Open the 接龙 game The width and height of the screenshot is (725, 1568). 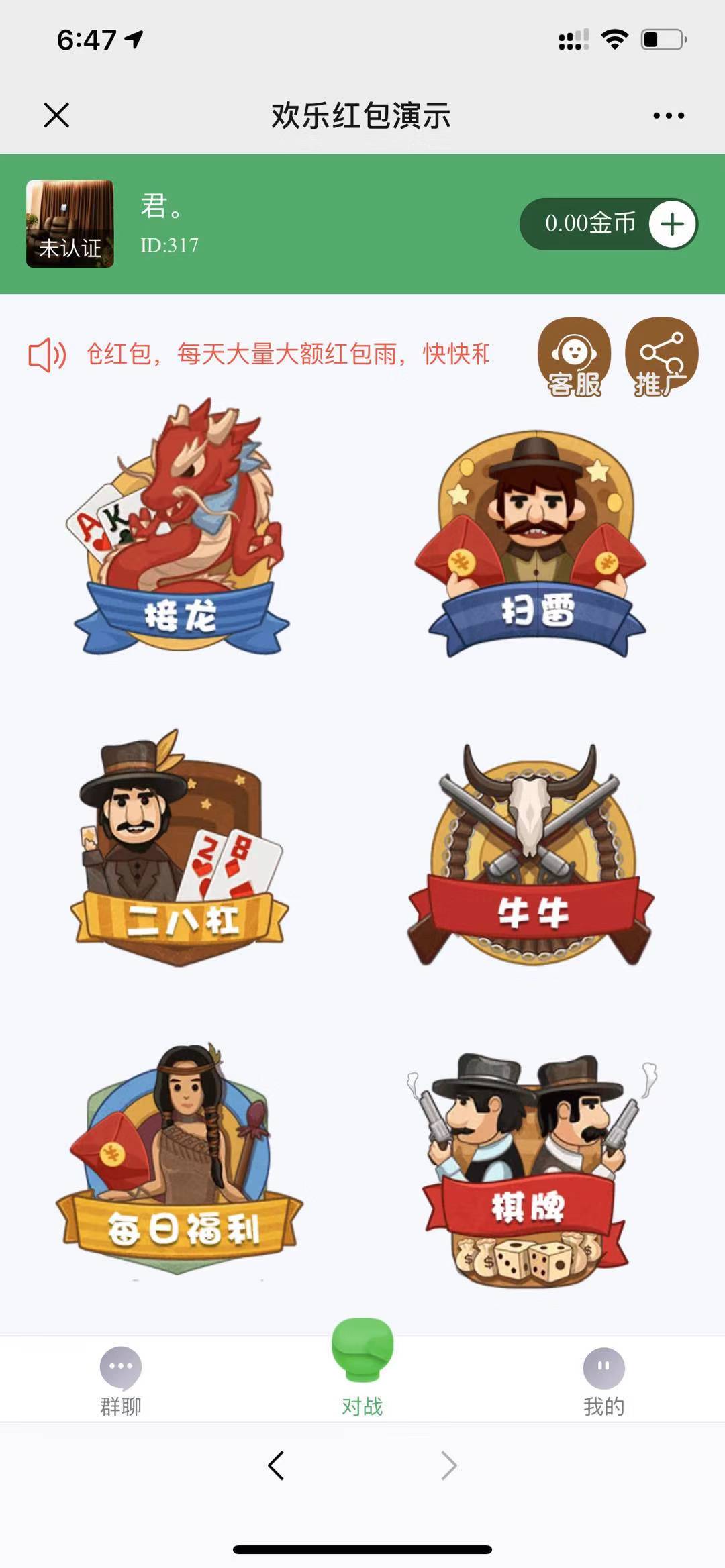coord(181,527)
